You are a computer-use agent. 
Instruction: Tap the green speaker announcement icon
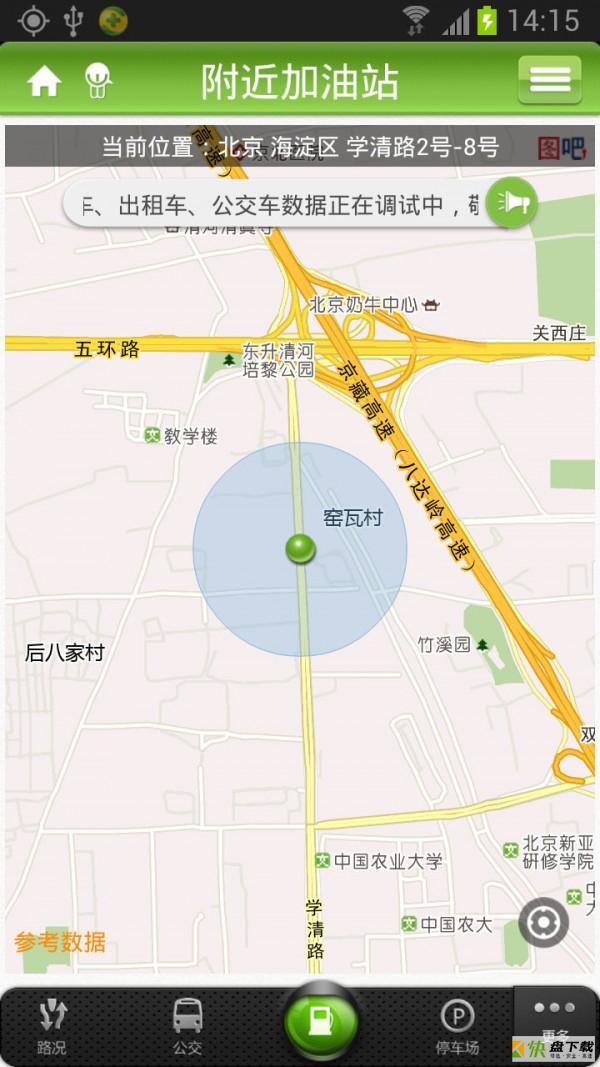pyautogui.click(x=511, y=204)
